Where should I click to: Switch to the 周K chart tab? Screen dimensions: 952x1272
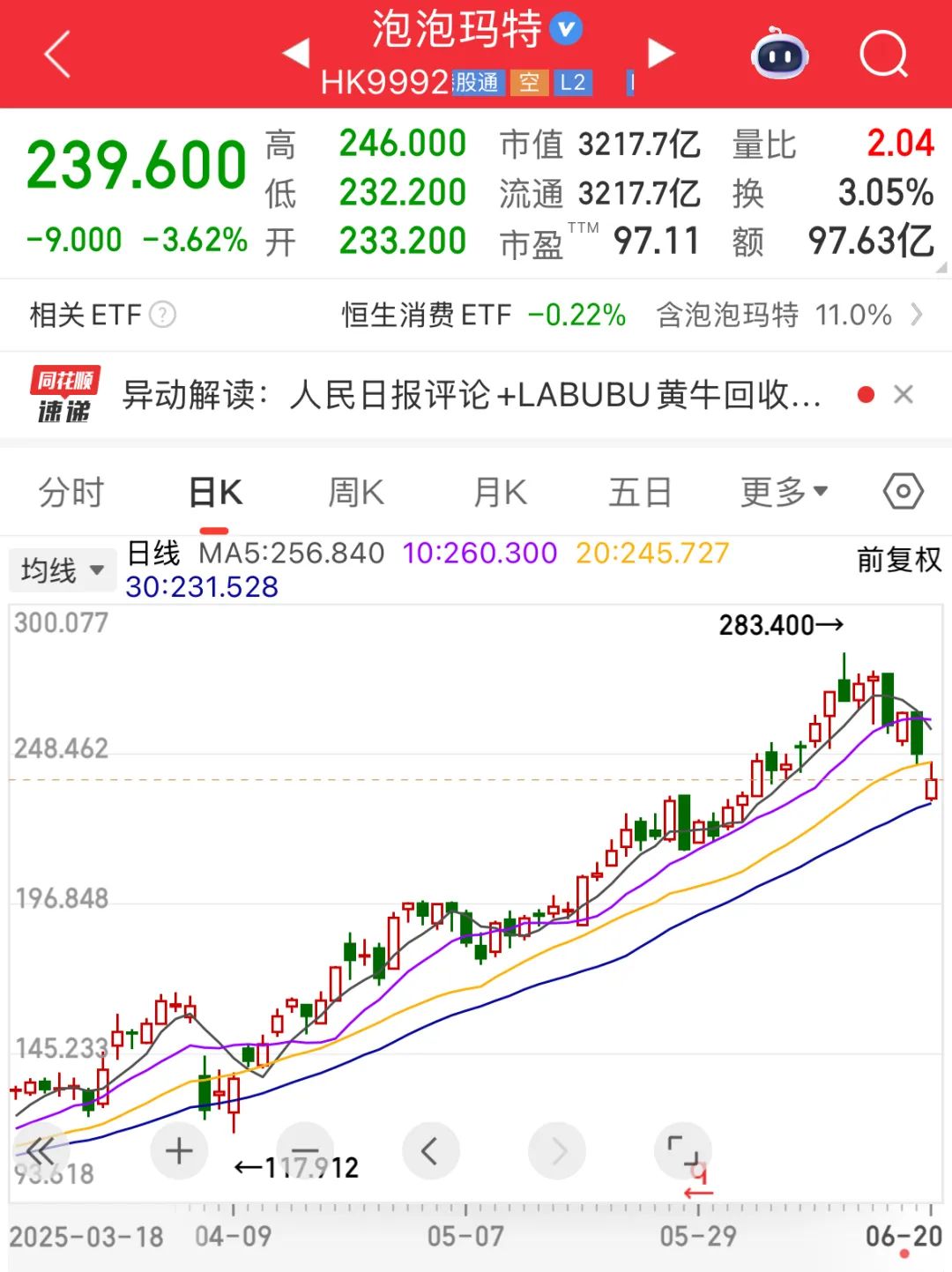click(356, 492)
